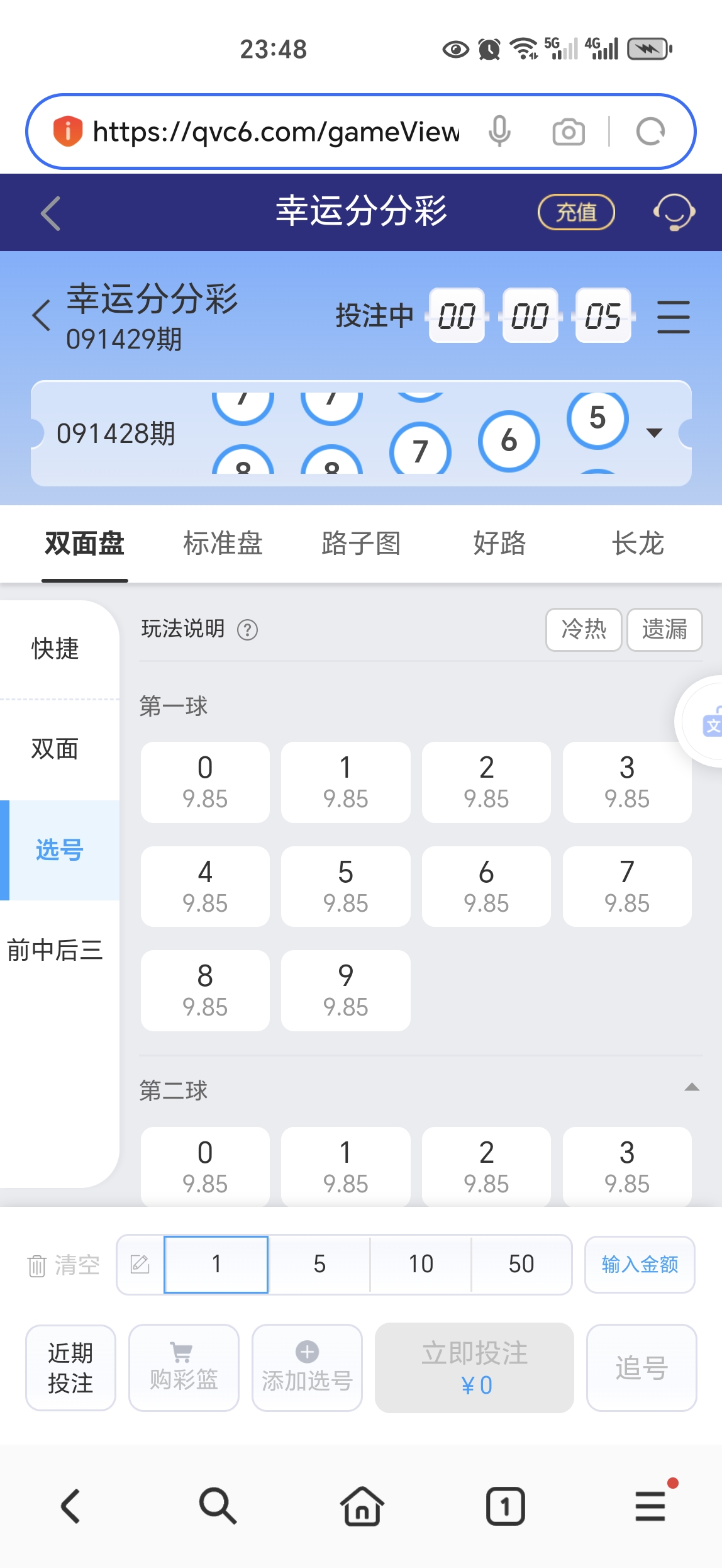Tap 输入金额 to enter amount
Screen dimensions: 722x1568
click(640, 1264)
